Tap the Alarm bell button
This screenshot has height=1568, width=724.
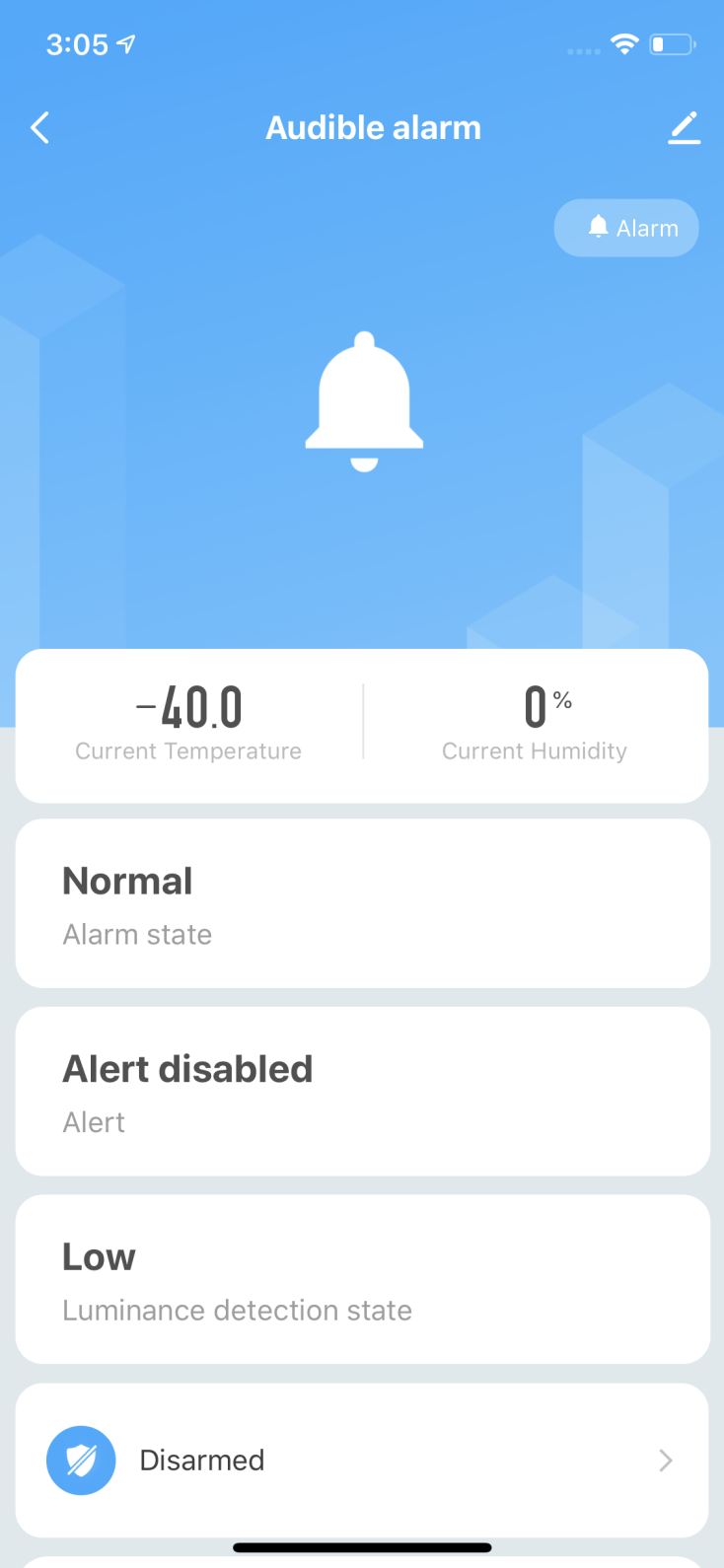pyautogui.click(x=626, y=228)
